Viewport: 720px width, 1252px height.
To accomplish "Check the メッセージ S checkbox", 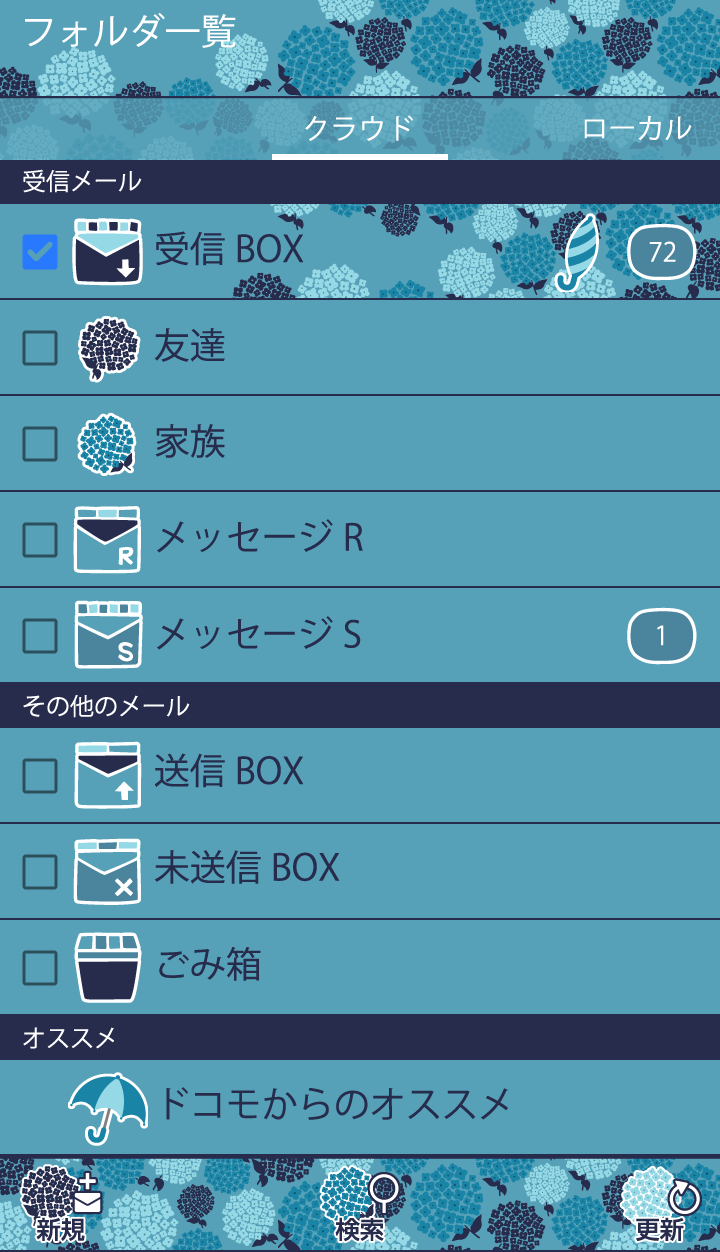I will coord(40,635).
